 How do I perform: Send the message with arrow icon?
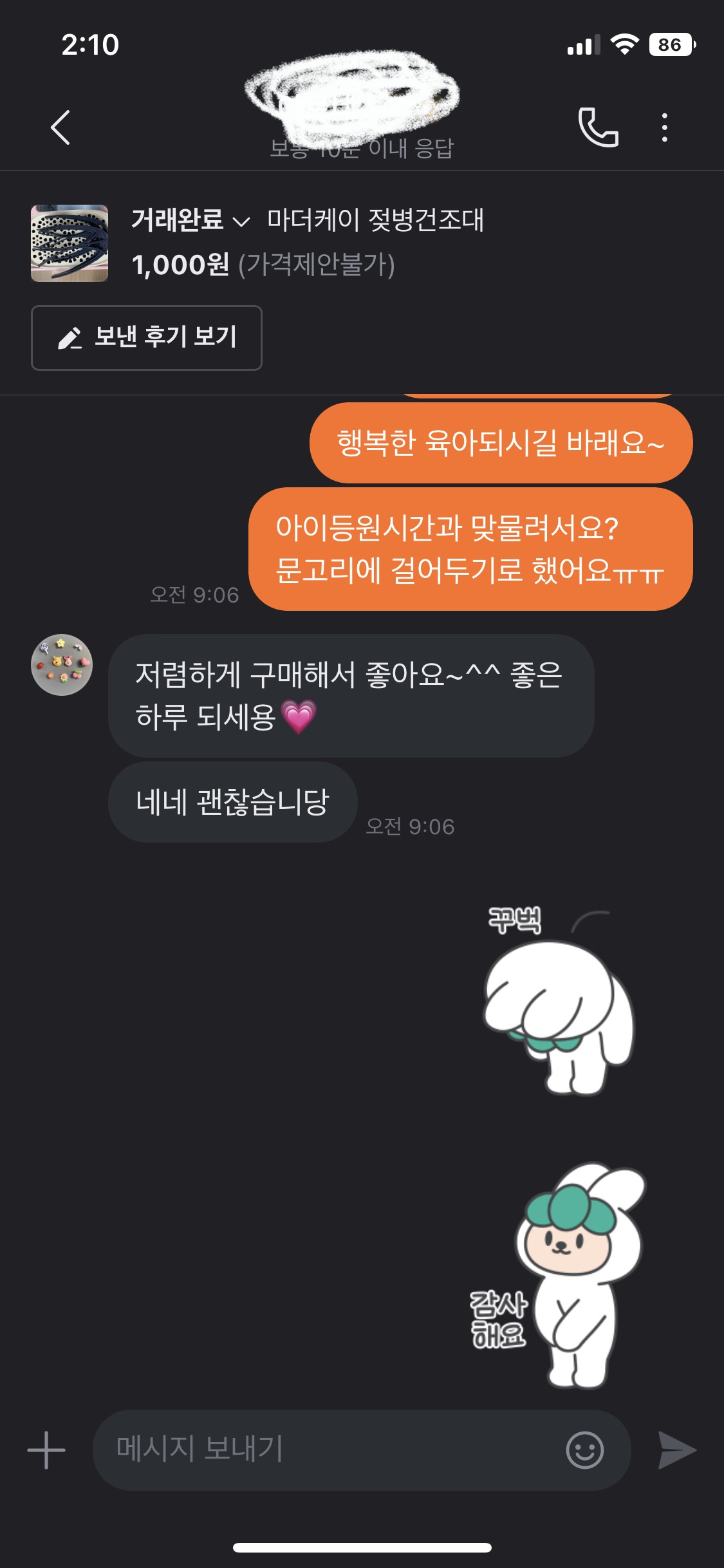click(677, 1450)
